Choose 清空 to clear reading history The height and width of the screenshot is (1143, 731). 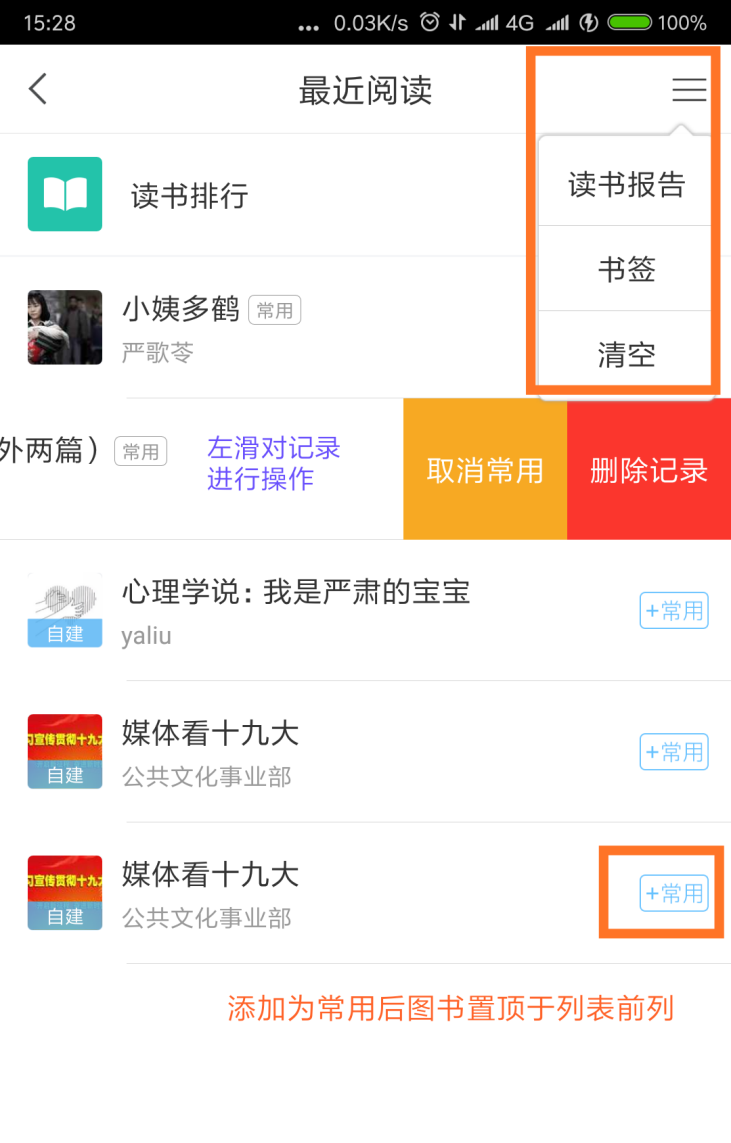(626, 355)
